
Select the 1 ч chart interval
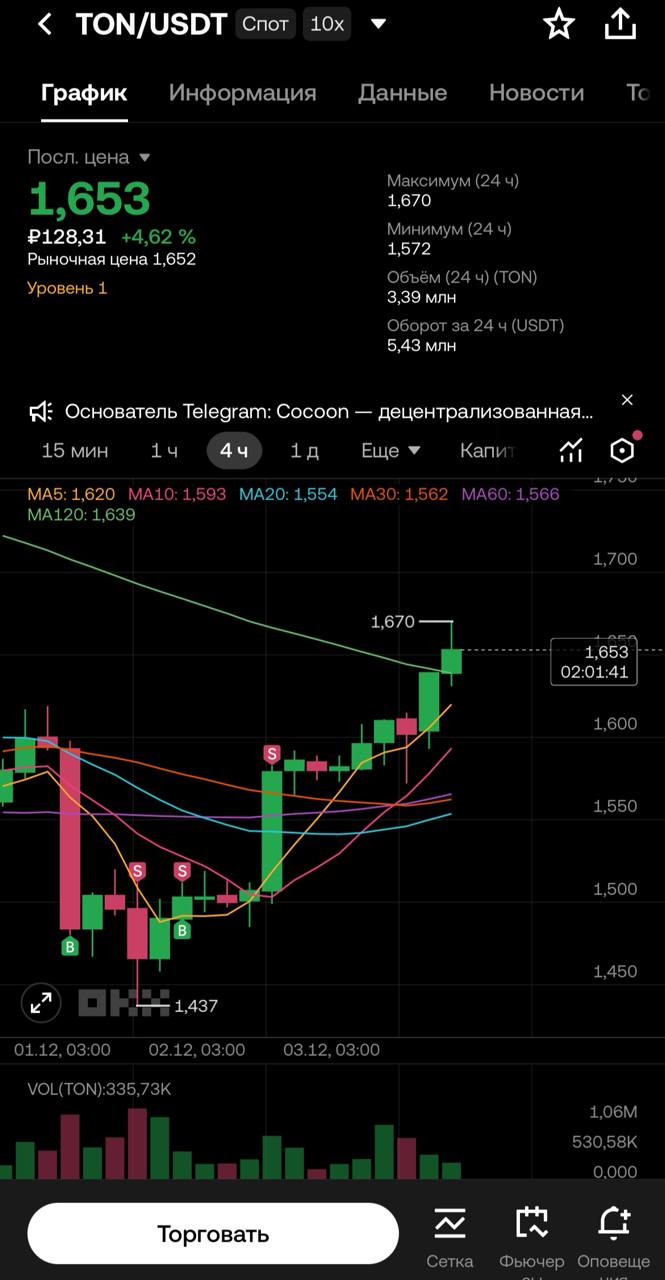[164, 451]
